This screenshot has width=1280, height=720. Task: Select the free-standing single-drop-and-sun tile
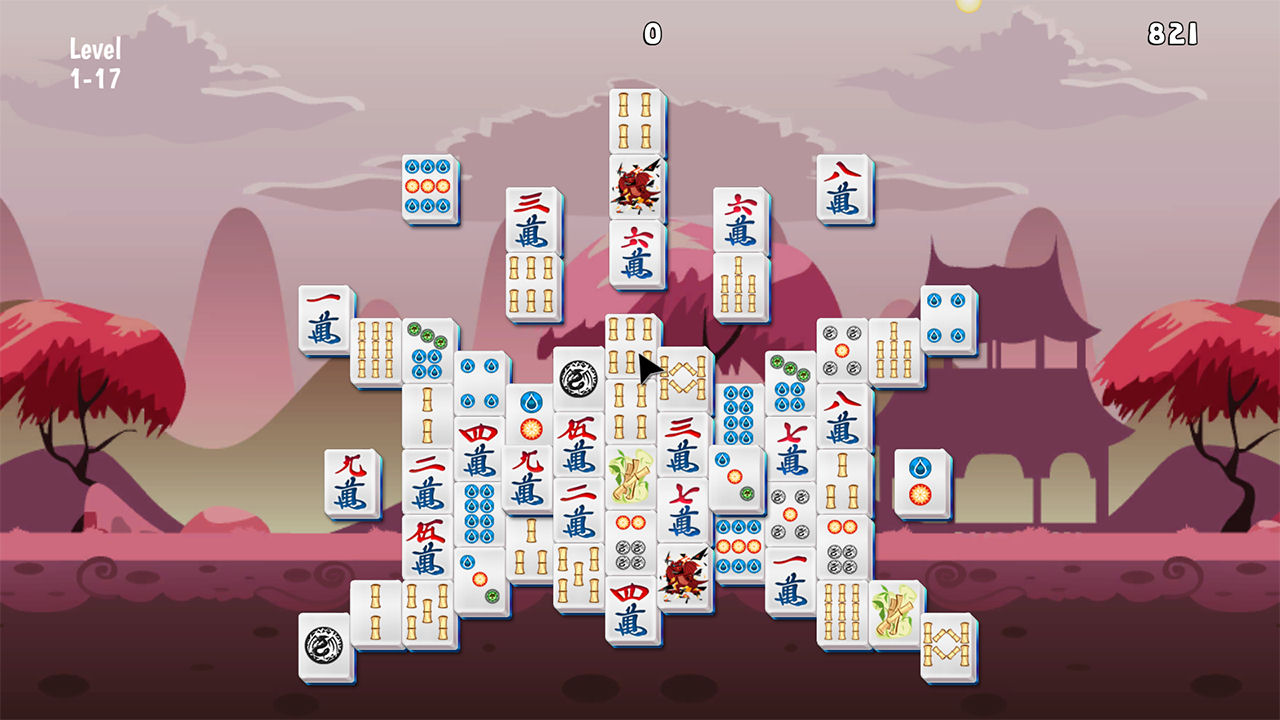[x=921, y=483]
